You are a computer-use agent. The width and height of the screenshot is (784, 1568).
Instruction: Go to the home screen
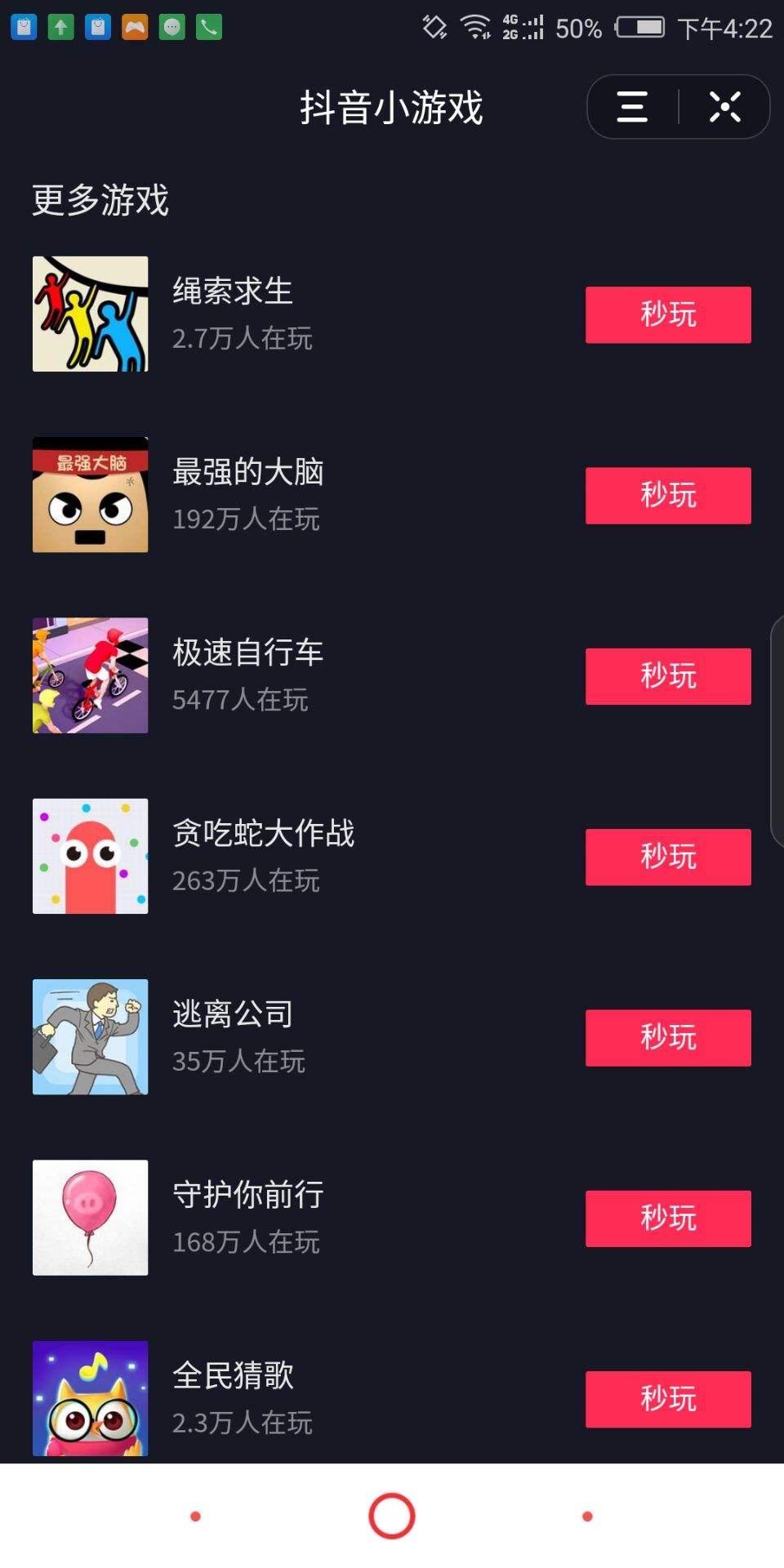click(392, 1516)
